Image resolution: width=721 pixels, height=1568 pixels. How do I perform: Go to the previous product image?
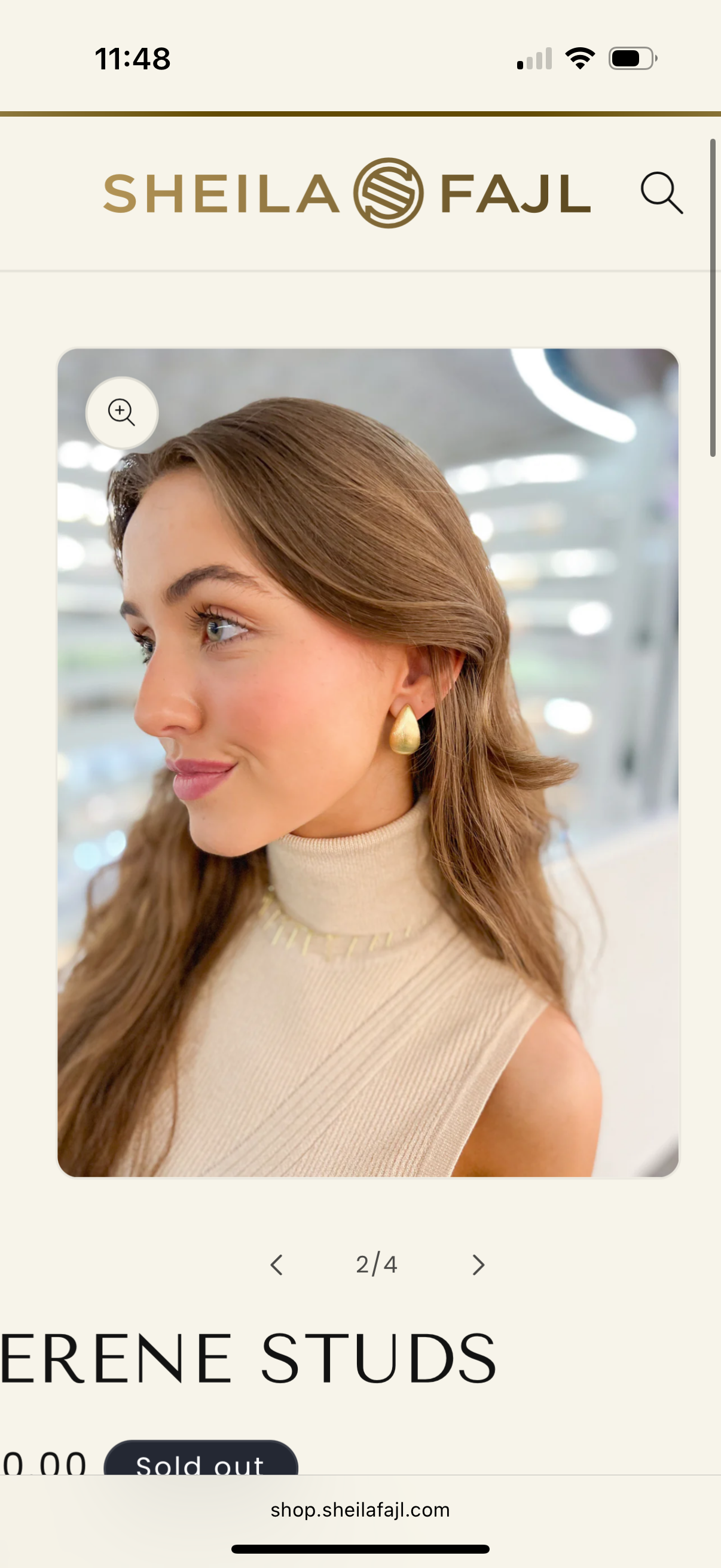pyautogui.click(x=277, y=1265)
